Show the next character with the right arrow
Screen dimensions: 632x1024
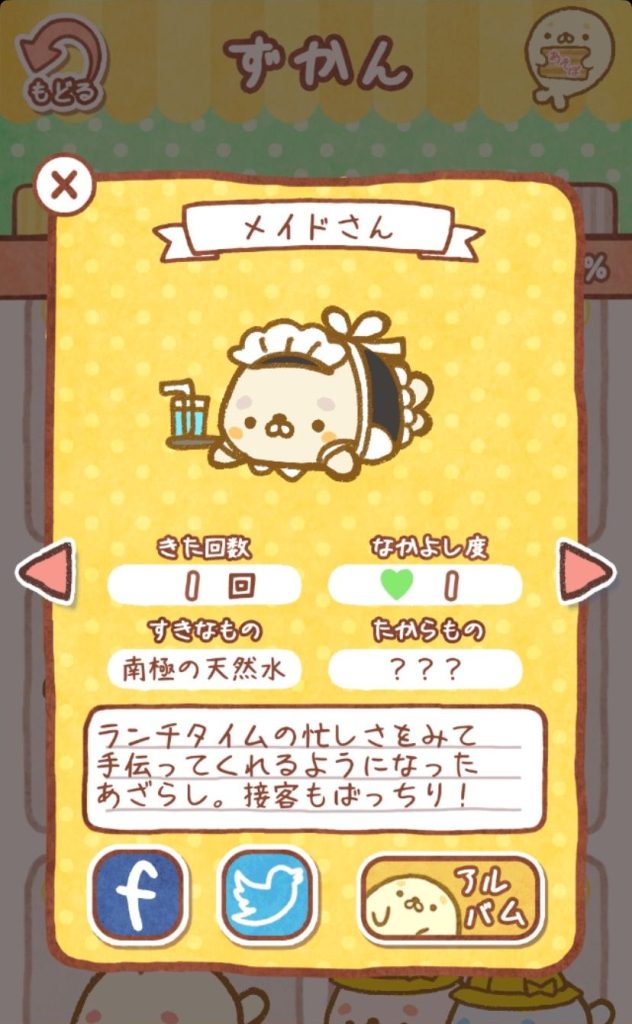(586, 571)
